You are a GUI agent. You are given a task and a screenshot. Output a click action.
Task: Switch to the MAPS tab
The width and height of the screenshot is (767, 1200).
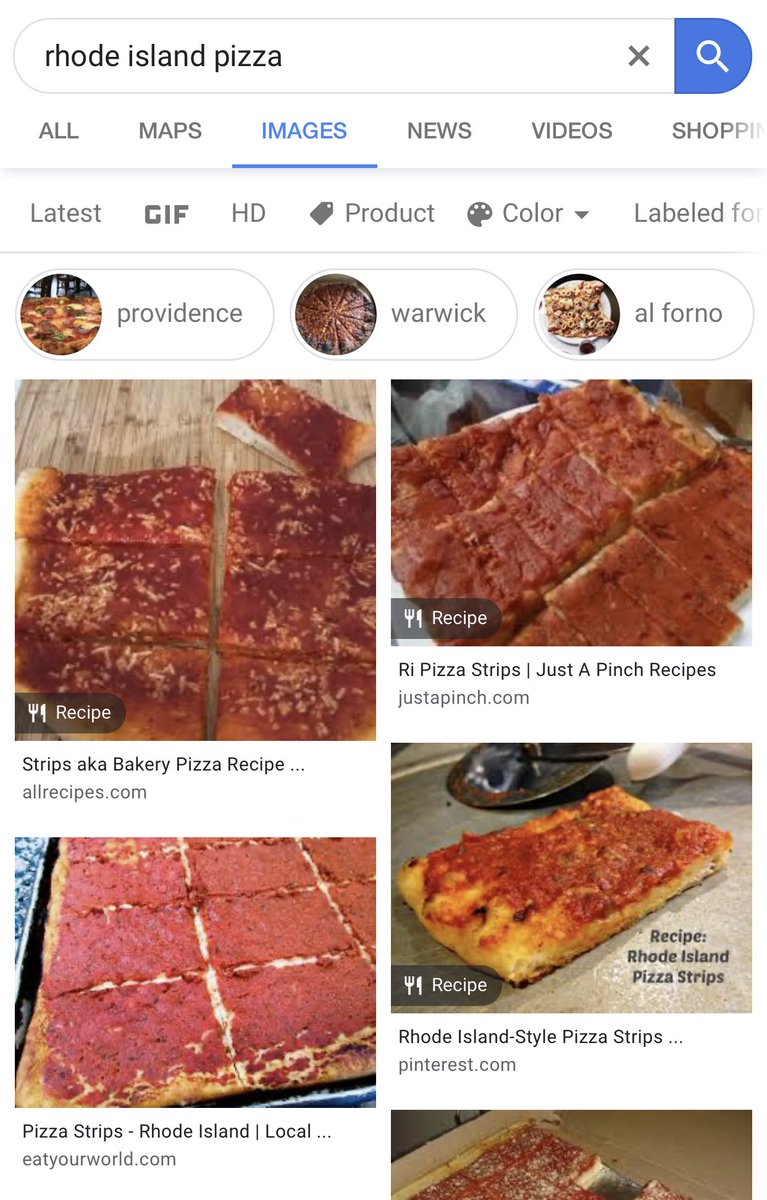tap(170, 131)
